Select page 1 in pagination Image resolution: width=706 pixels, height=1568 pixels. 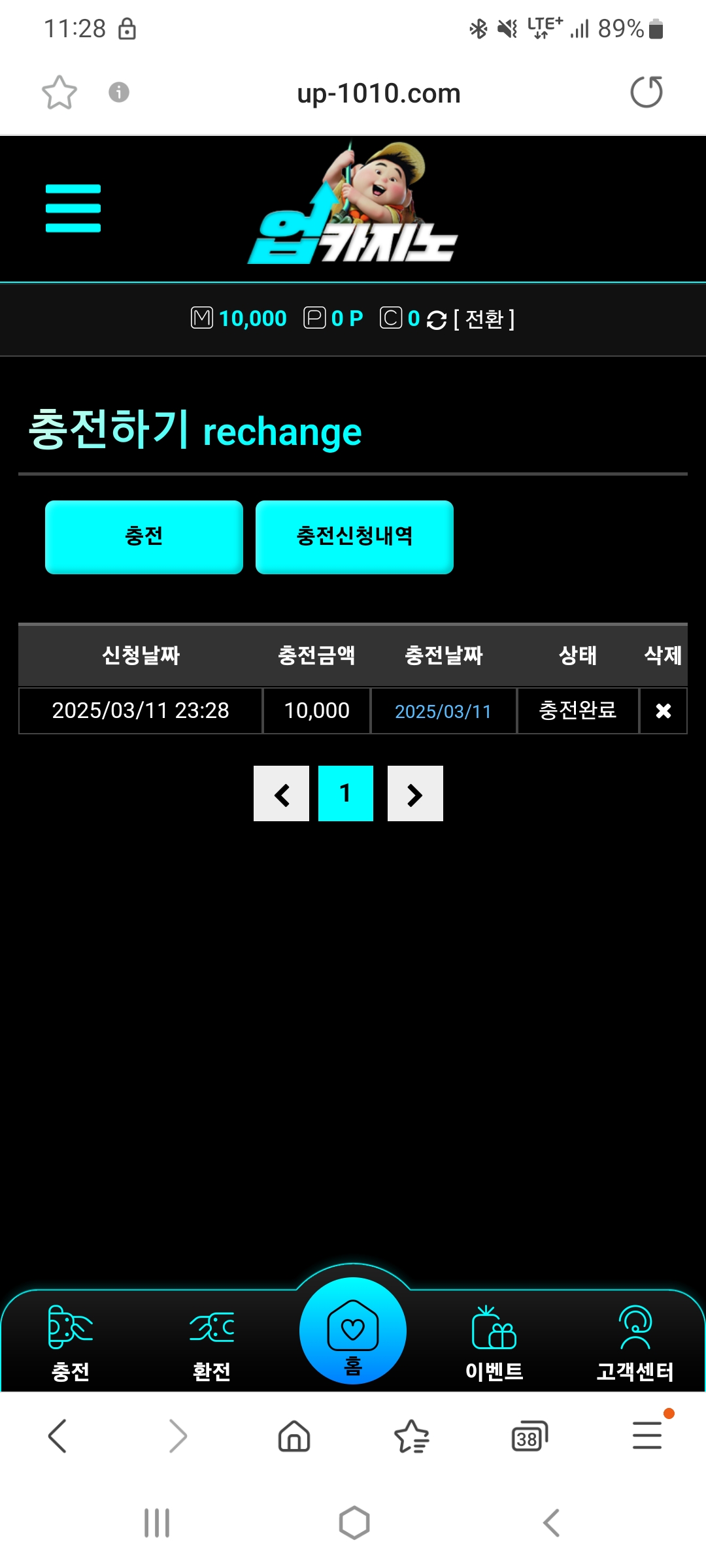pos(345,794)
